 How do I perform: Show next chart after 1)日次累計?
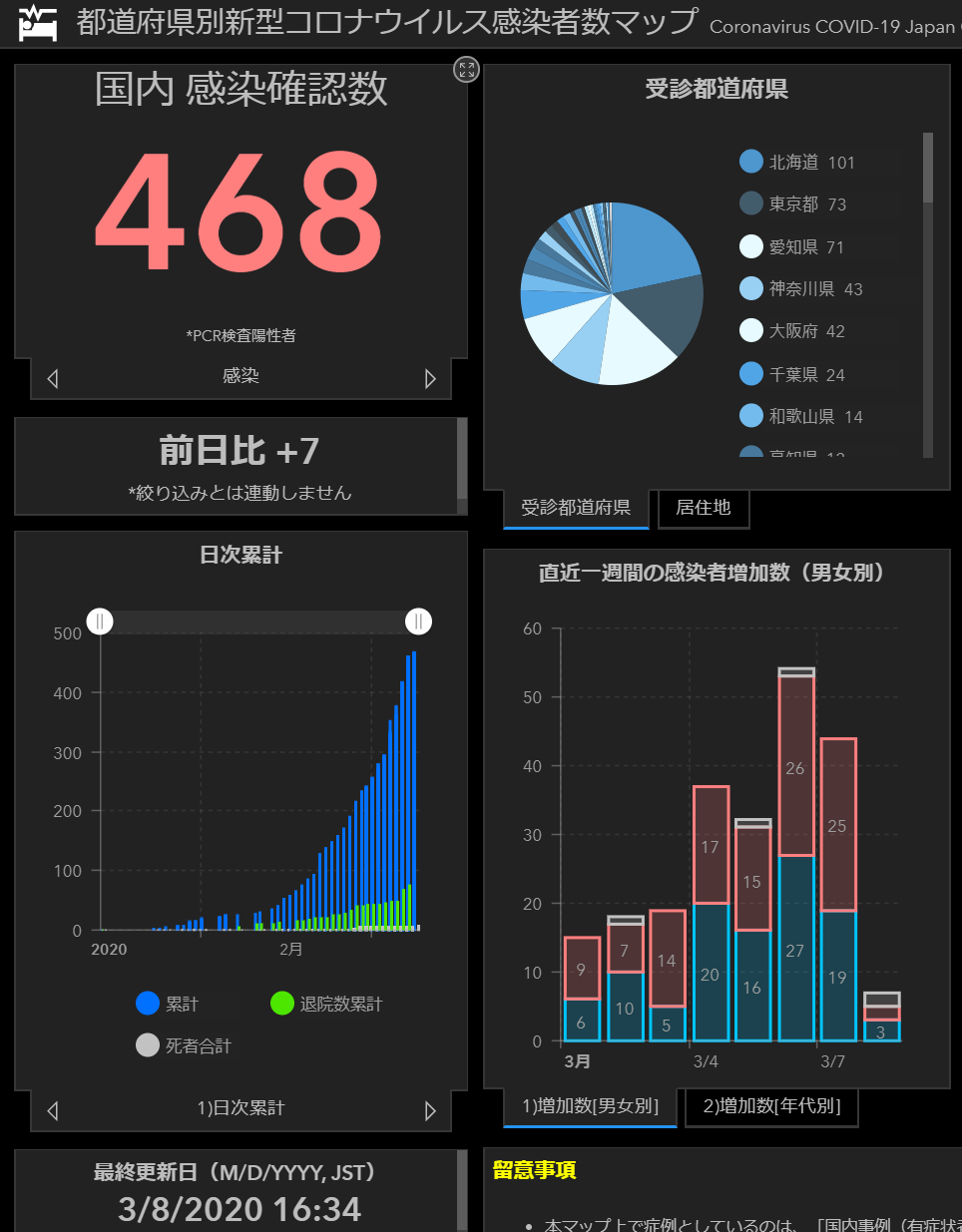(x=430, y=1111)
